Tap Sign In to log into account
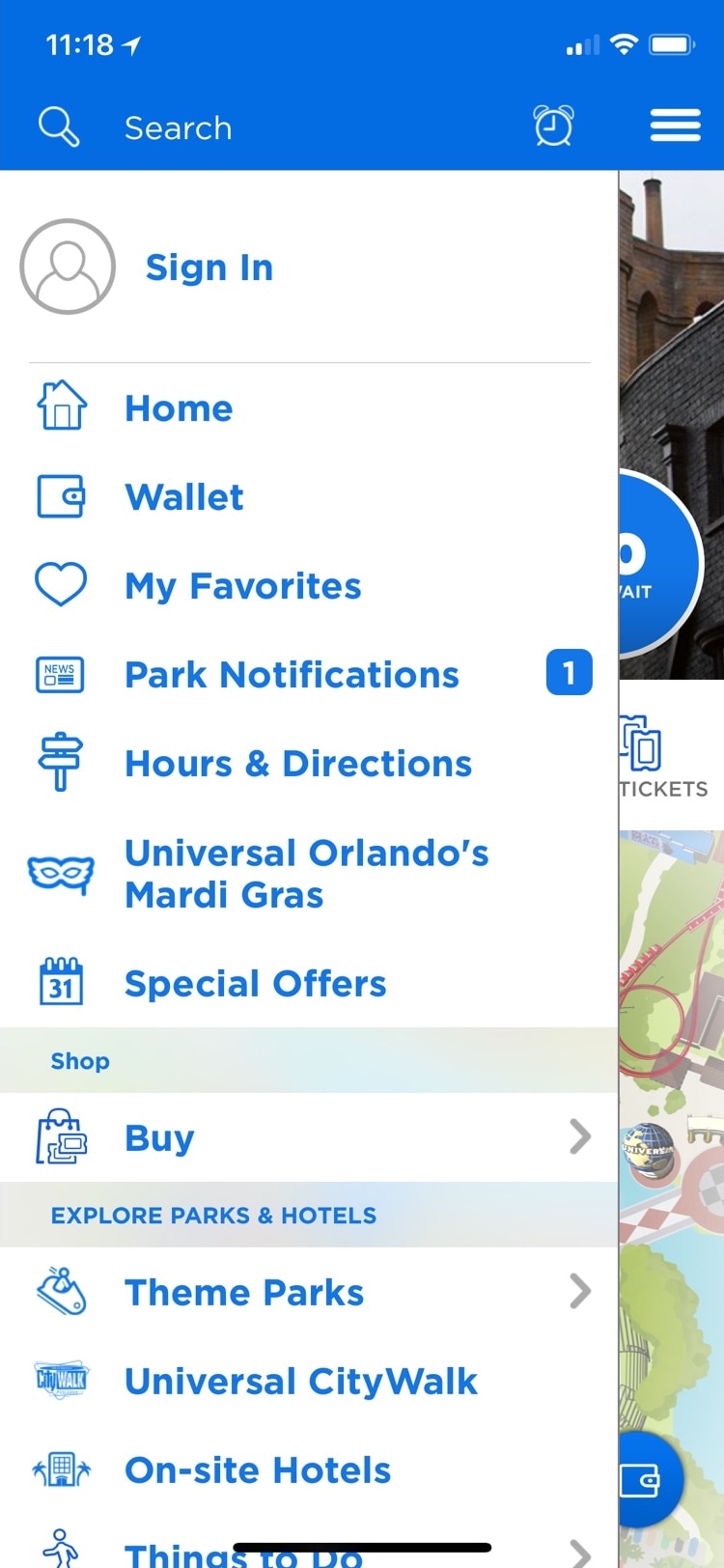This screenshot has height=1568, width=724. [209, 267]
